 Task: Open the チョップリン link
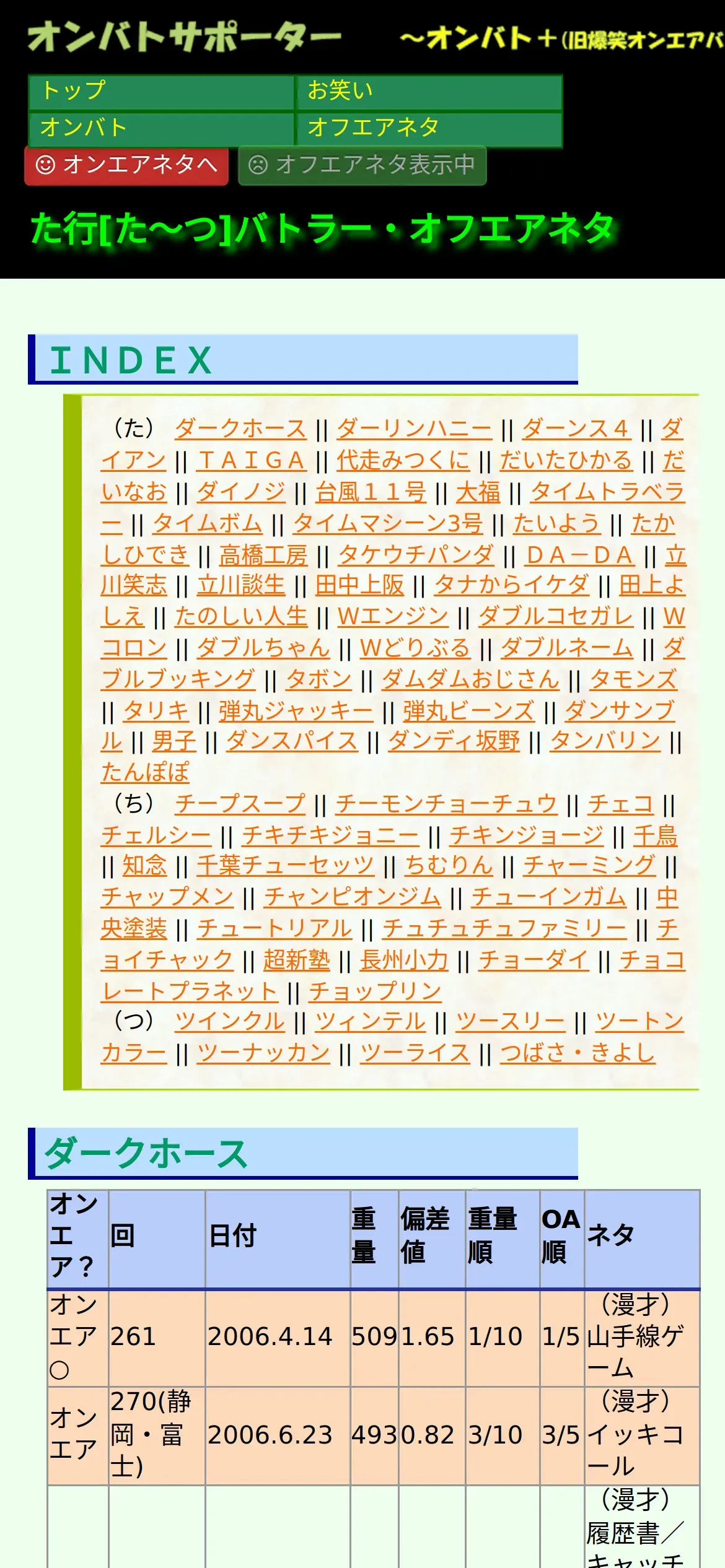pos(375,991)
